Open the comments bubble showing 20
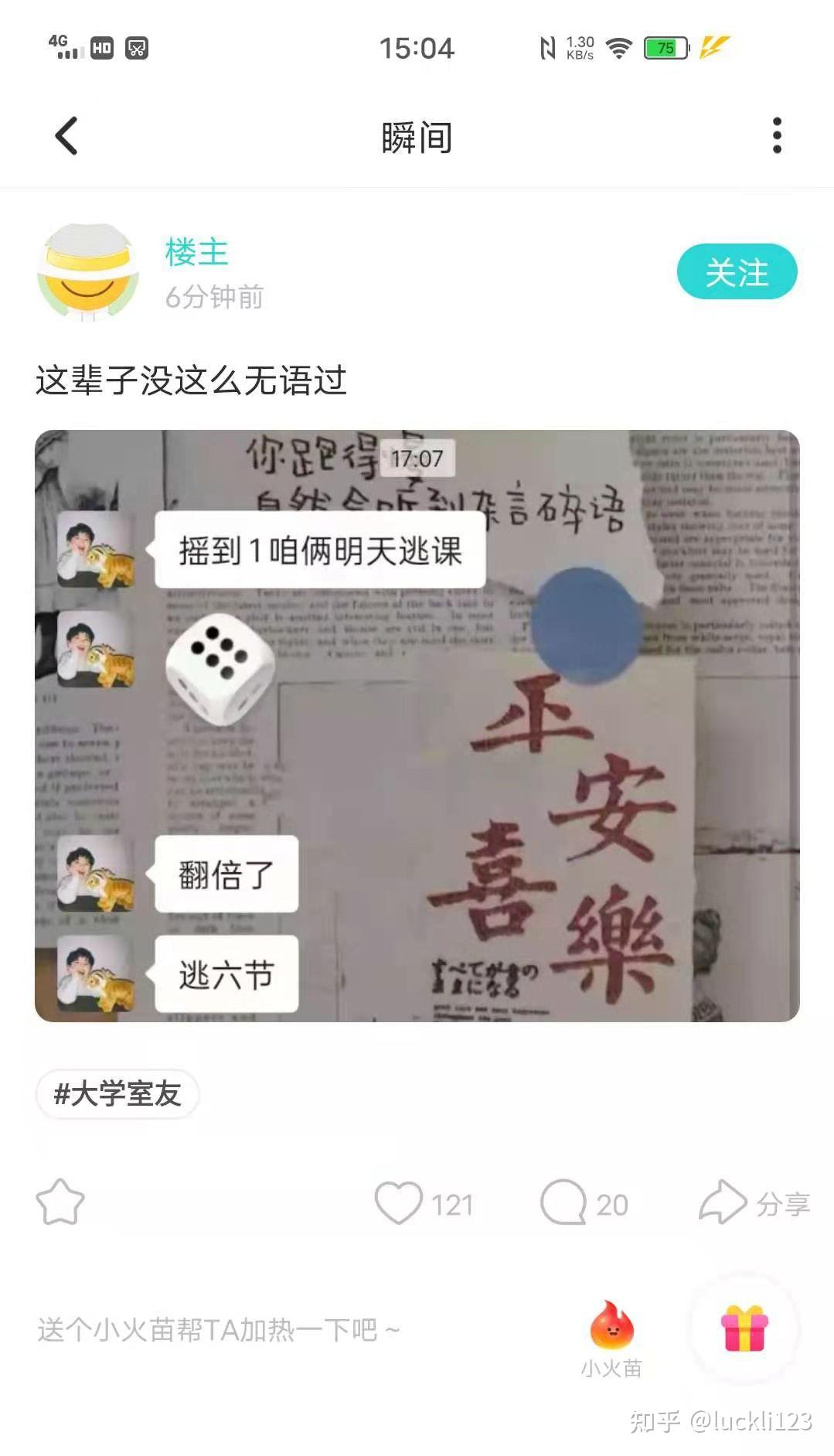The image size is (834, 1456). coord(563,1202)
